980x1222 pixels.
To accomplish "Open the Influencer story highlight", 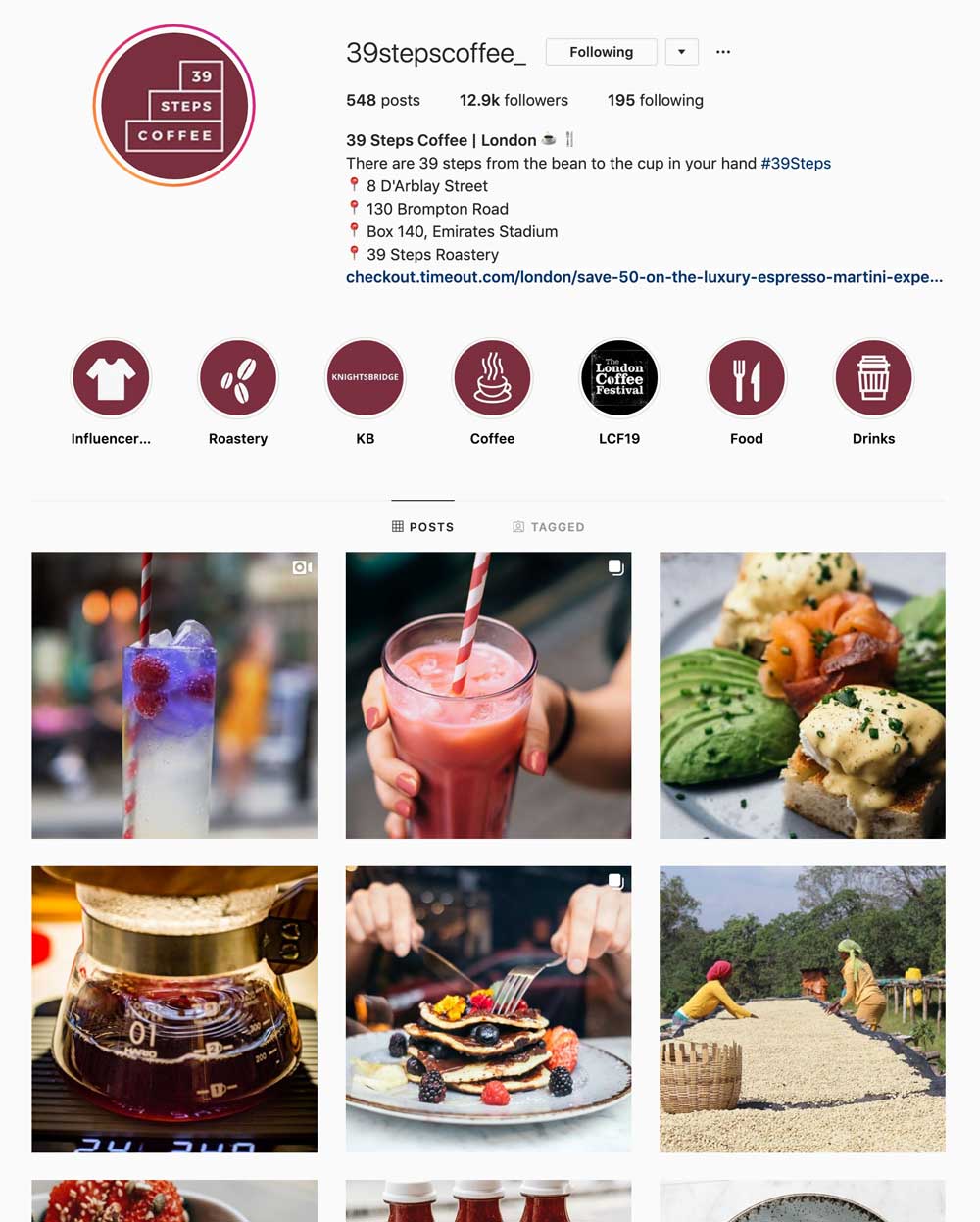I will (111, 378).
